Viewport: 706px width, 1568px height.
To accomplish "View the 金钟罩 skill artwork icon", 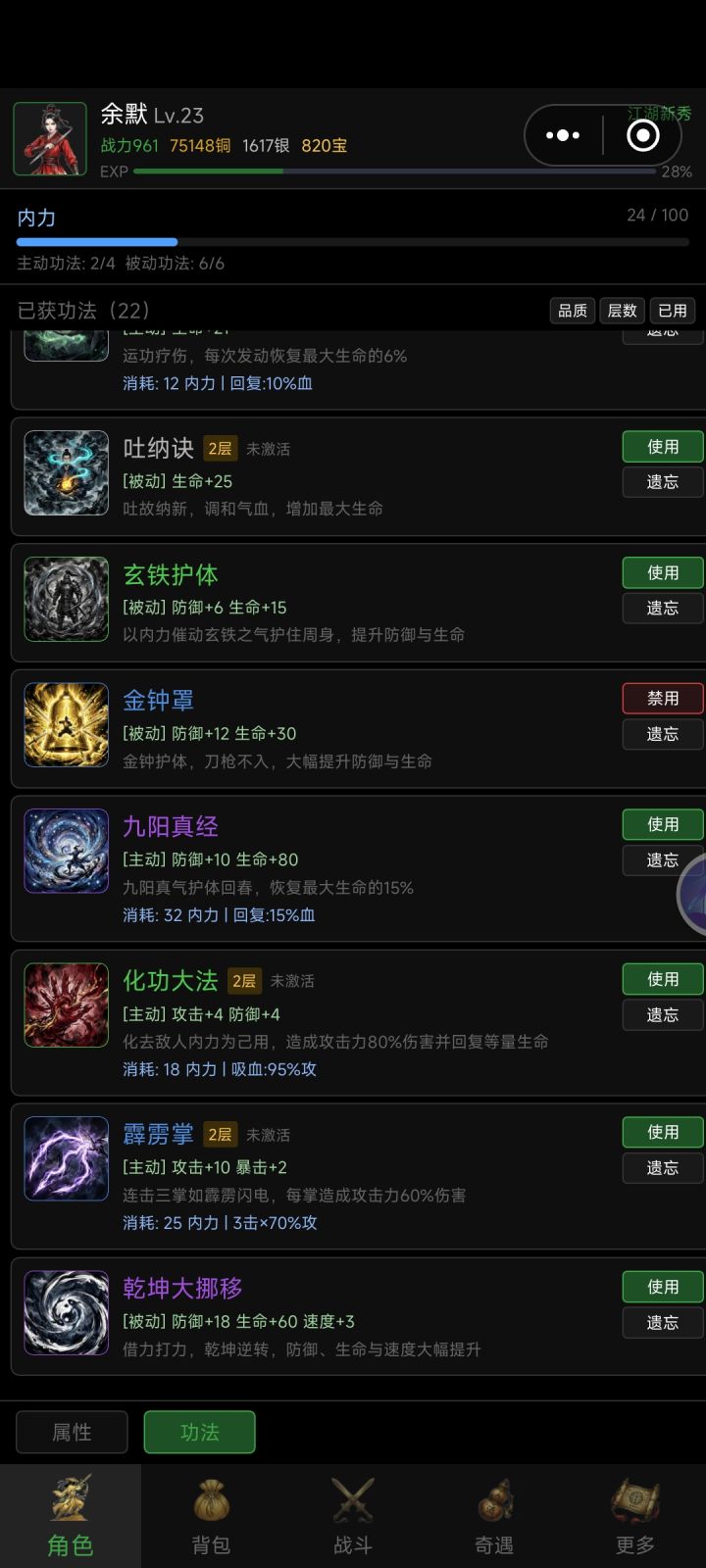I will (66, 725).
